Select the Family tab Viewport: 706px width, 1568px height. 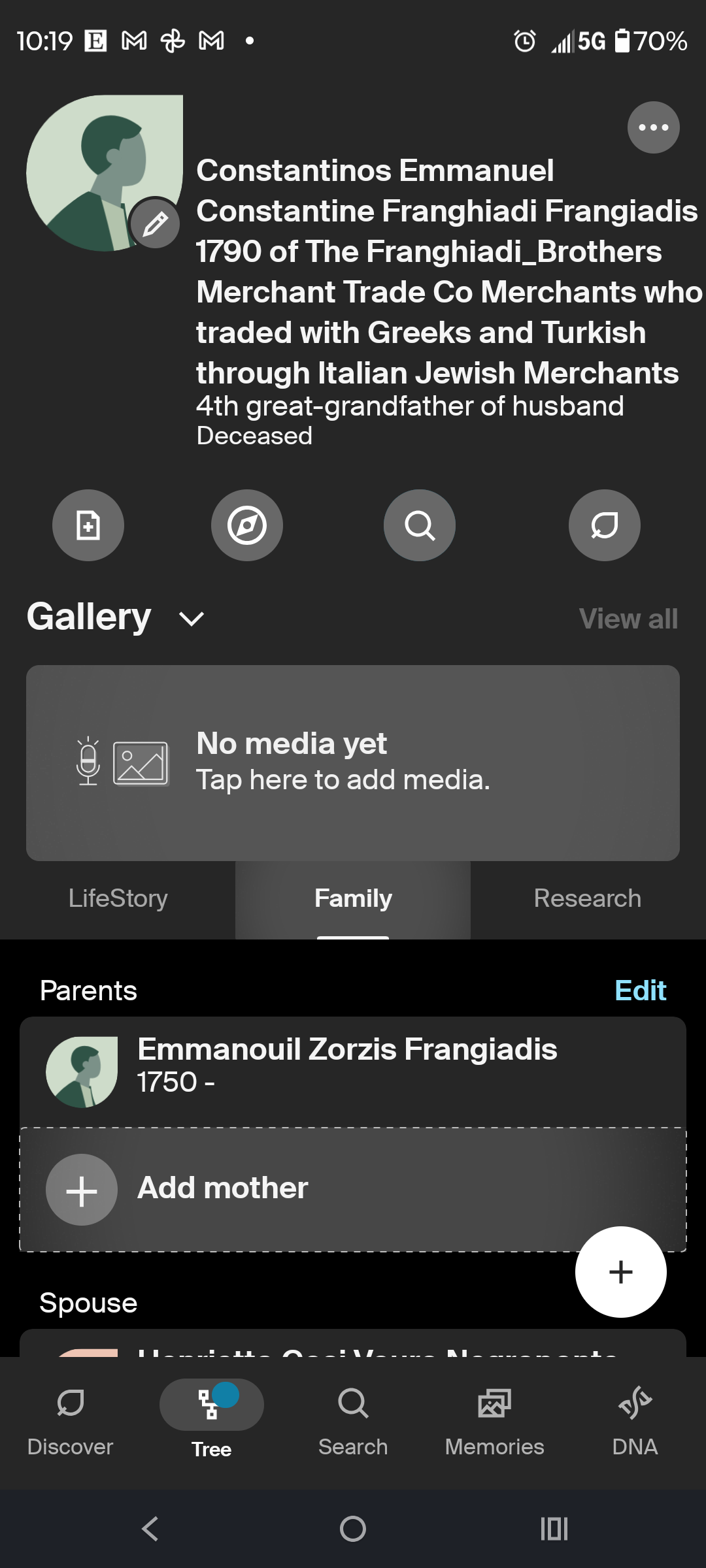(353, 898)
